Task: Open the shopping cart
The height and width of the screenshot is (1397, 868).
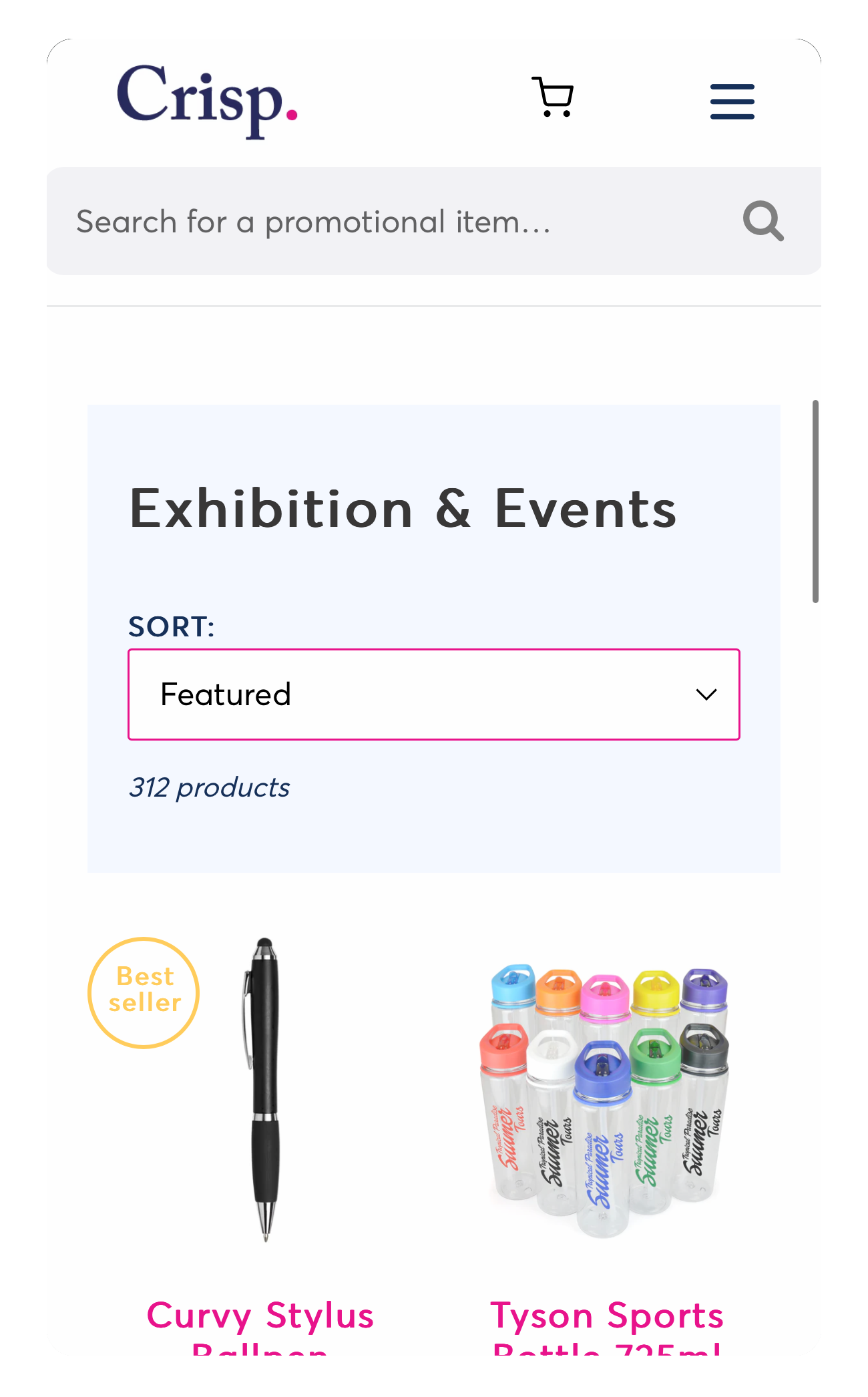Action: [553, 97]
